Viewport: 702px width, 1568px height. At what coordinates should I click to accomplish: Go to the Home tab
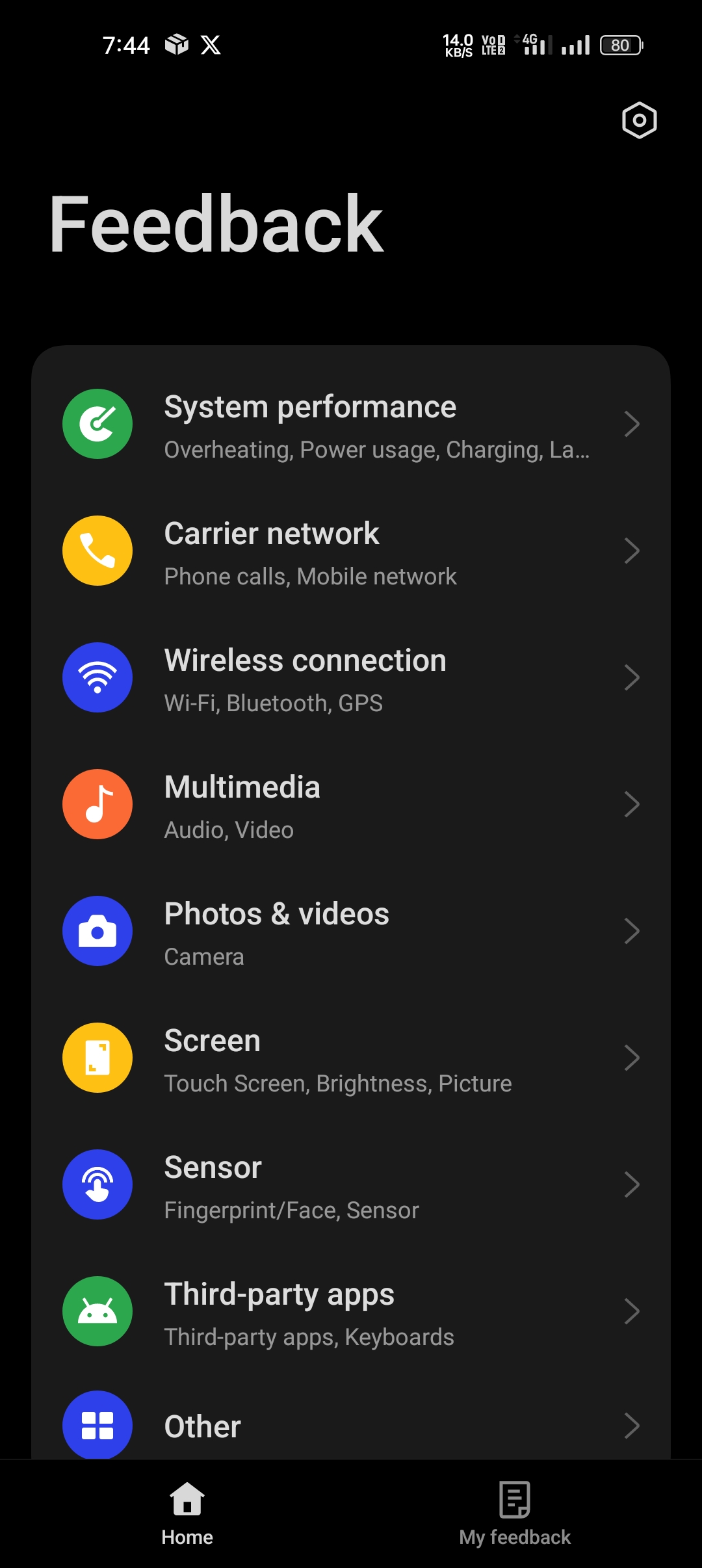point(187,1513)
